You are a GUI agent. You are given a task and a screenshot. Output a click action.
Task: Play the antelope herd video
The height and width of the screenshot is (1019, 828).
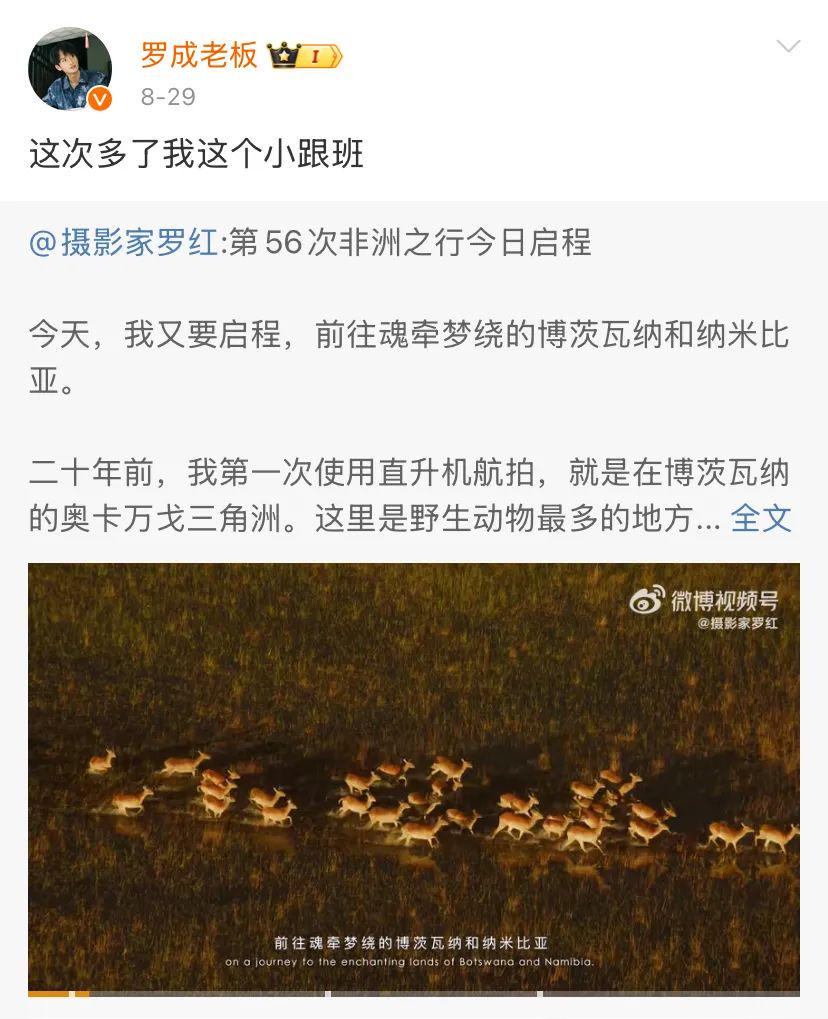(413, 777)
